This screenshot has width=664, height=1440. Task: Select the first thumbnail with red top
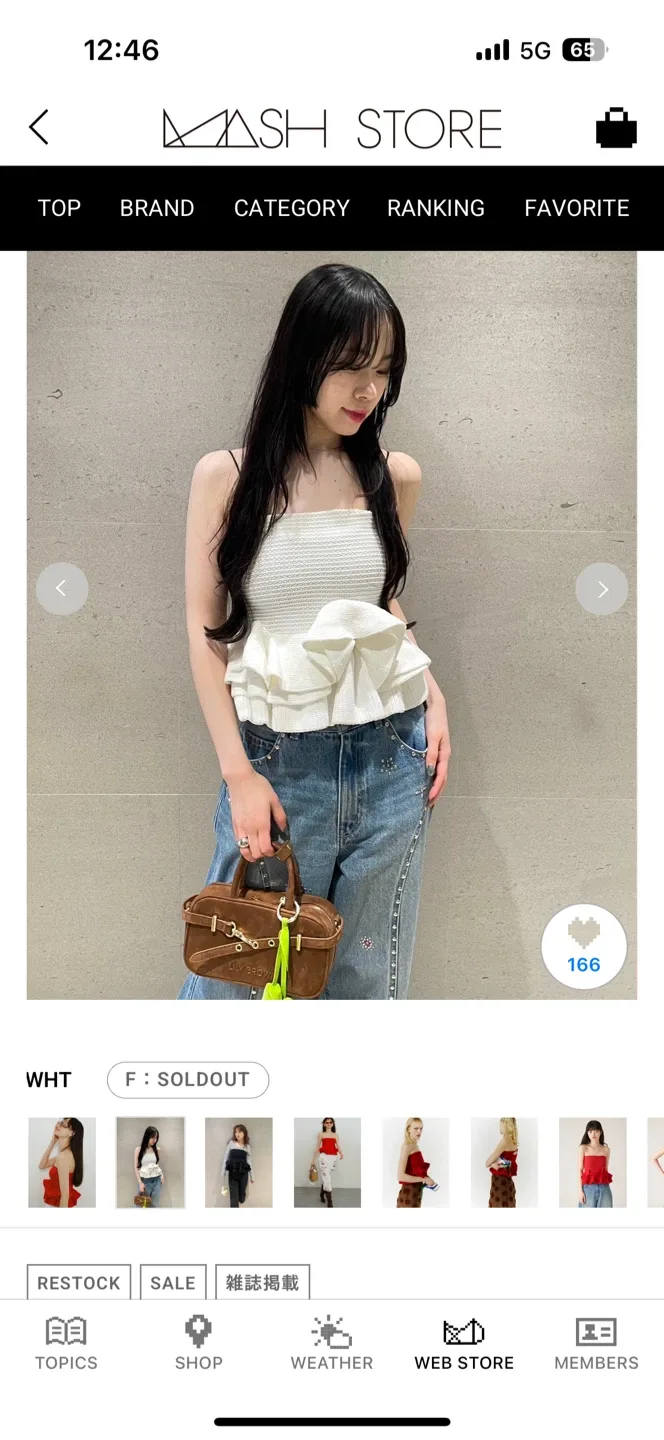(62, 1162)
